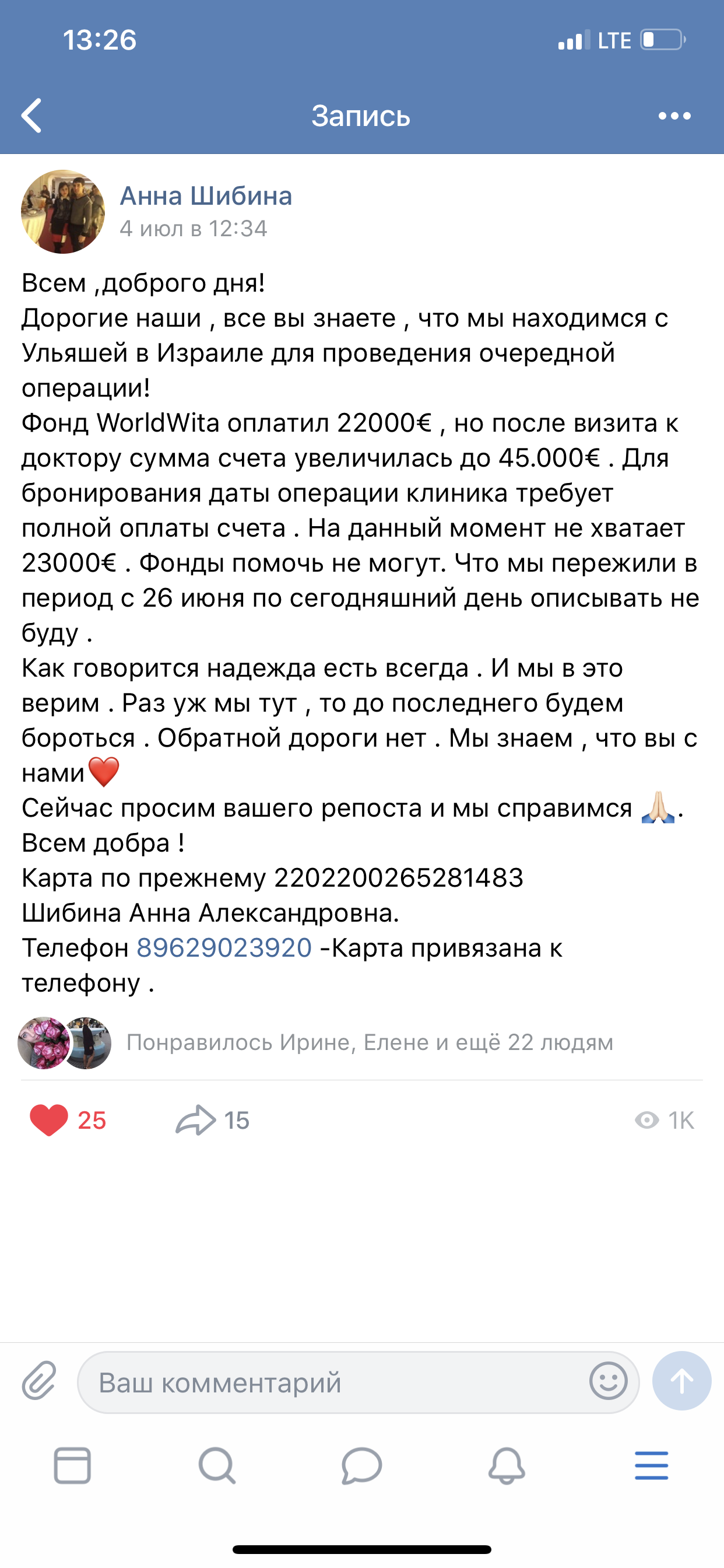The width and height of the screenshot is (724, 1568).
Task: Open Анна Шибина's profile name link
Action: tap(206, 196)
